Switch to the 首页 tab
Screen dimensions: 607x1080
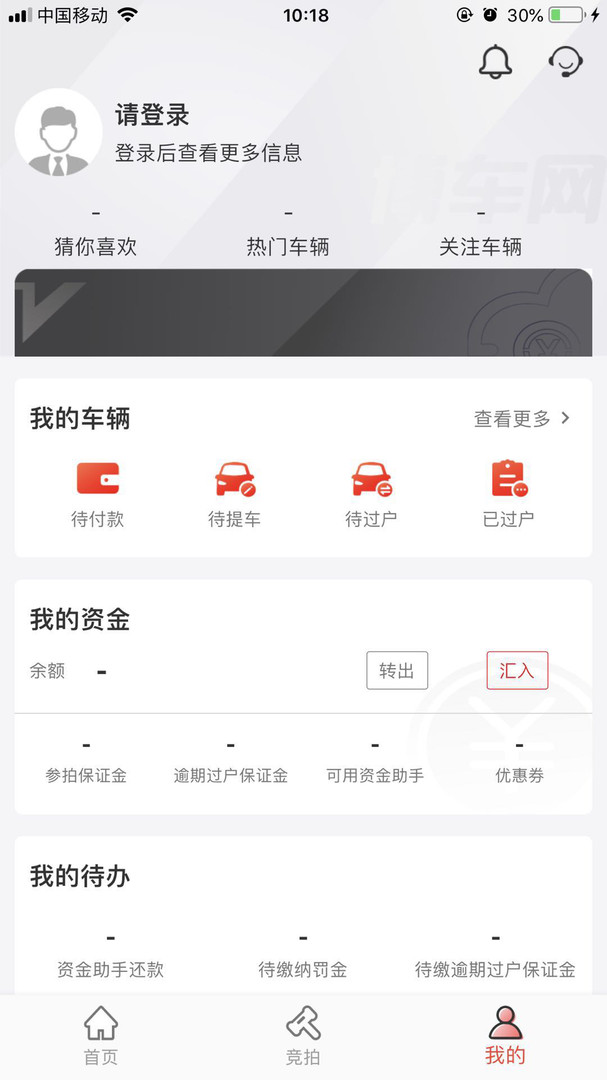[100, 1037]
